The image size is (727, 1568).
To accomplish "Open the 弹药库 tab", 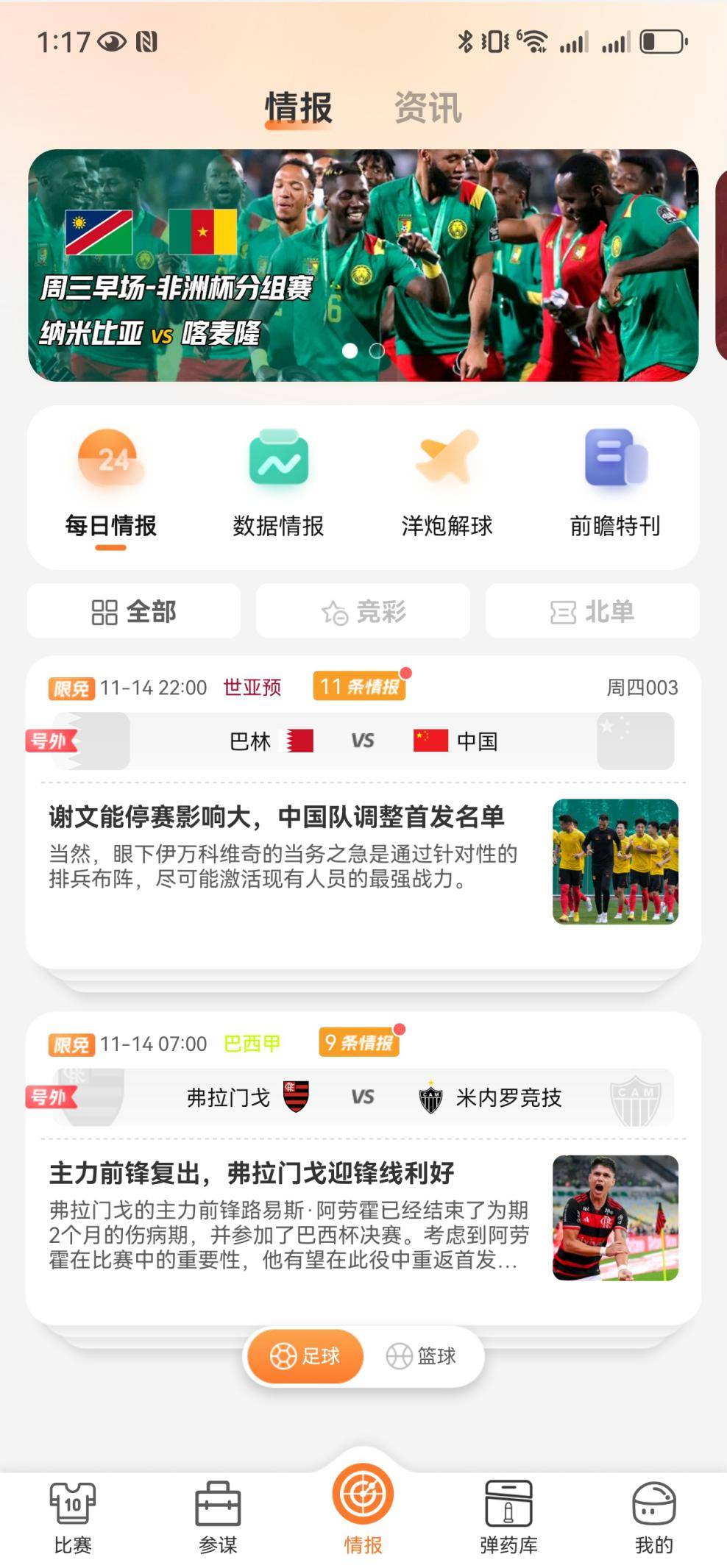I will pyautogui.click(x=508, y=1517).
